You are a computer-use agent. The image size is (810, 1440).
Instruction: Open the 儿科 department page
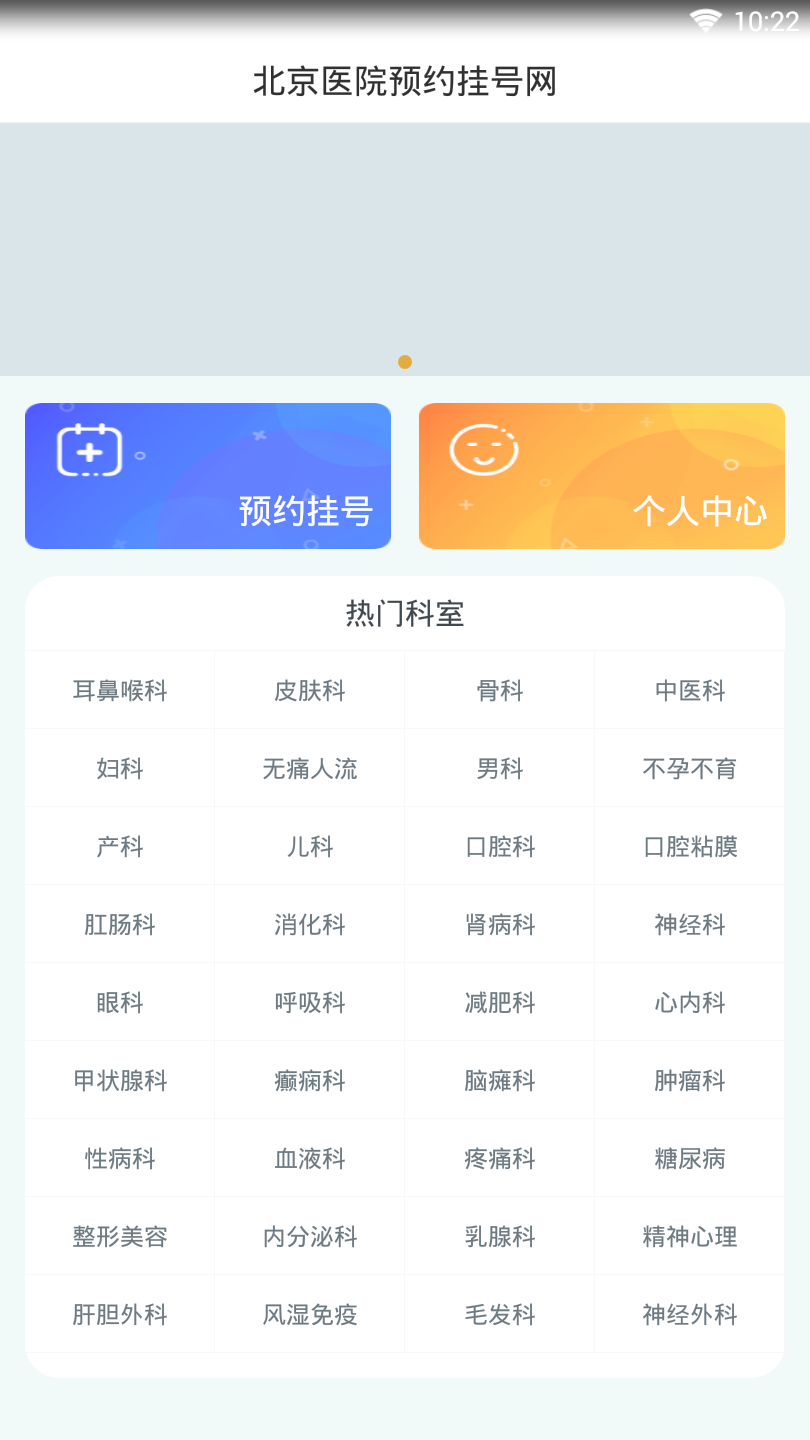[x=308, y=846]
